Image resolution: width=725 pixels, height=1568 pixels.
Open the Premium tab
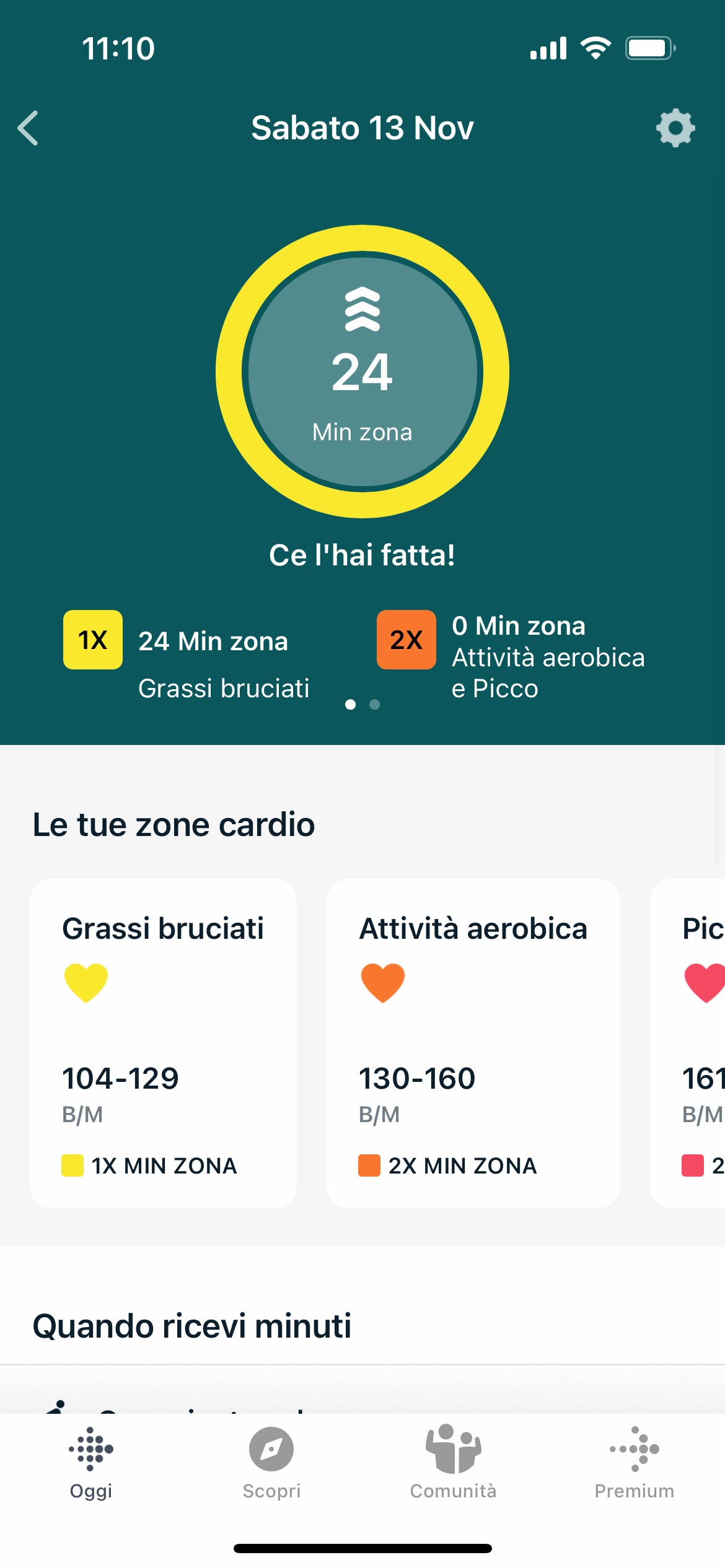pos(634,1463)
